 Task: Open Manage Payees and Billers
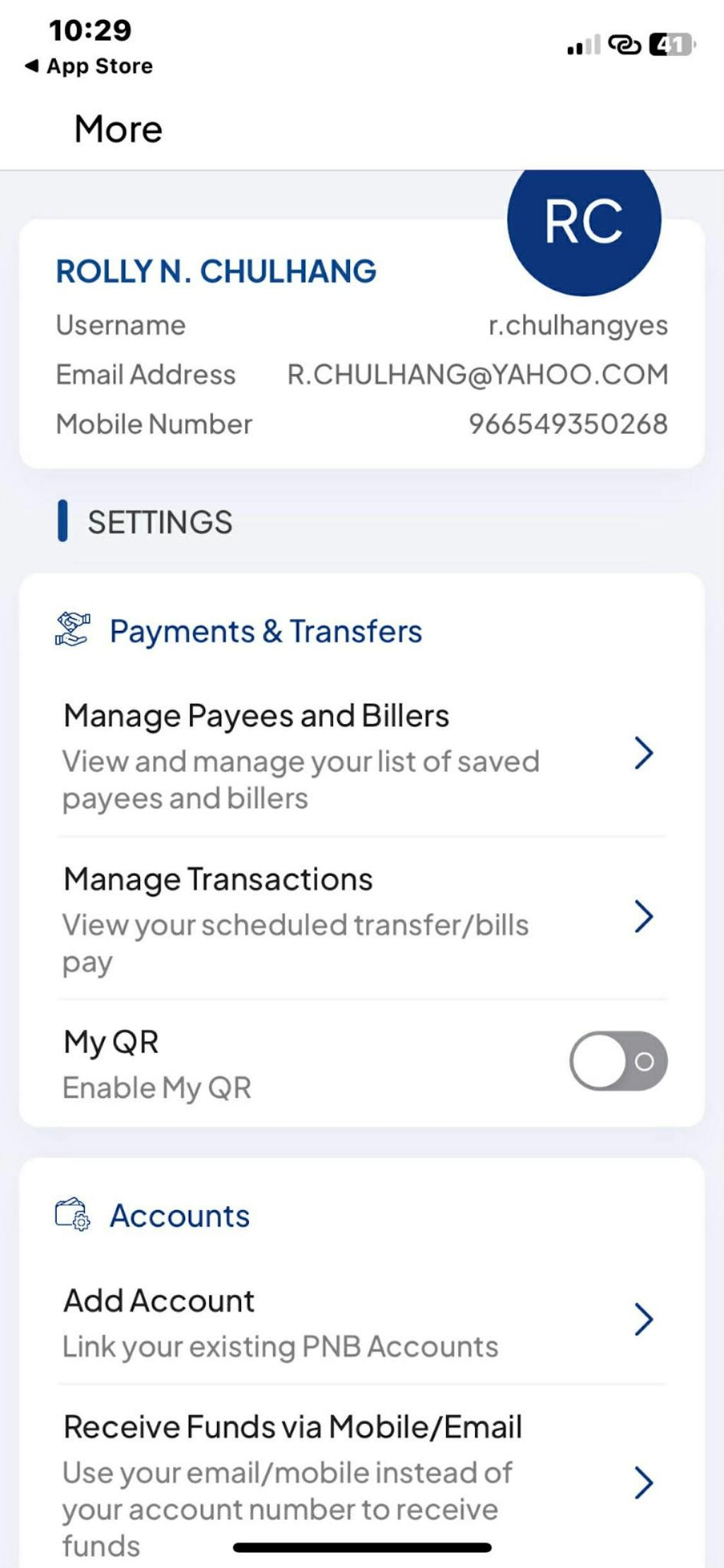(361, 755)
